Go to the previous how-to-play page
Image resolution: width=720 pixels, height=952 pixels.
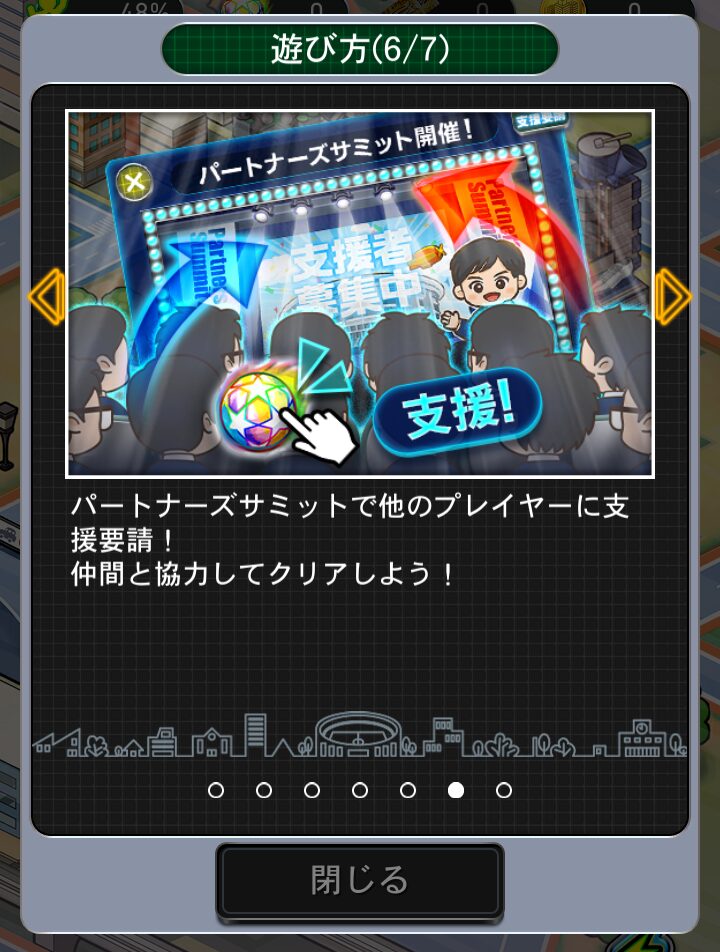point(46,295)
